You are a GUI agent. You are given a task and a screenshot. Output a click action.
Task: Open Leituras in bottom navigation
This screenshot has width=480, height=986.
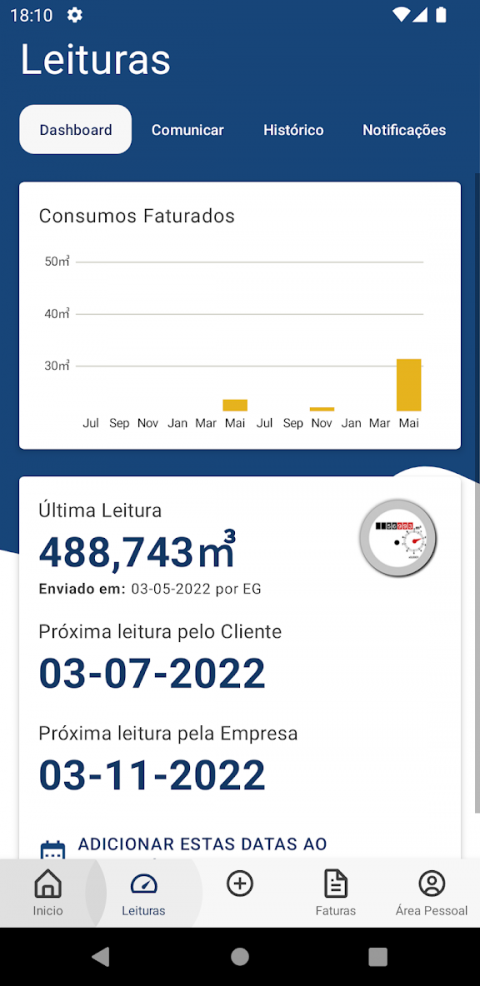(143, 892)
